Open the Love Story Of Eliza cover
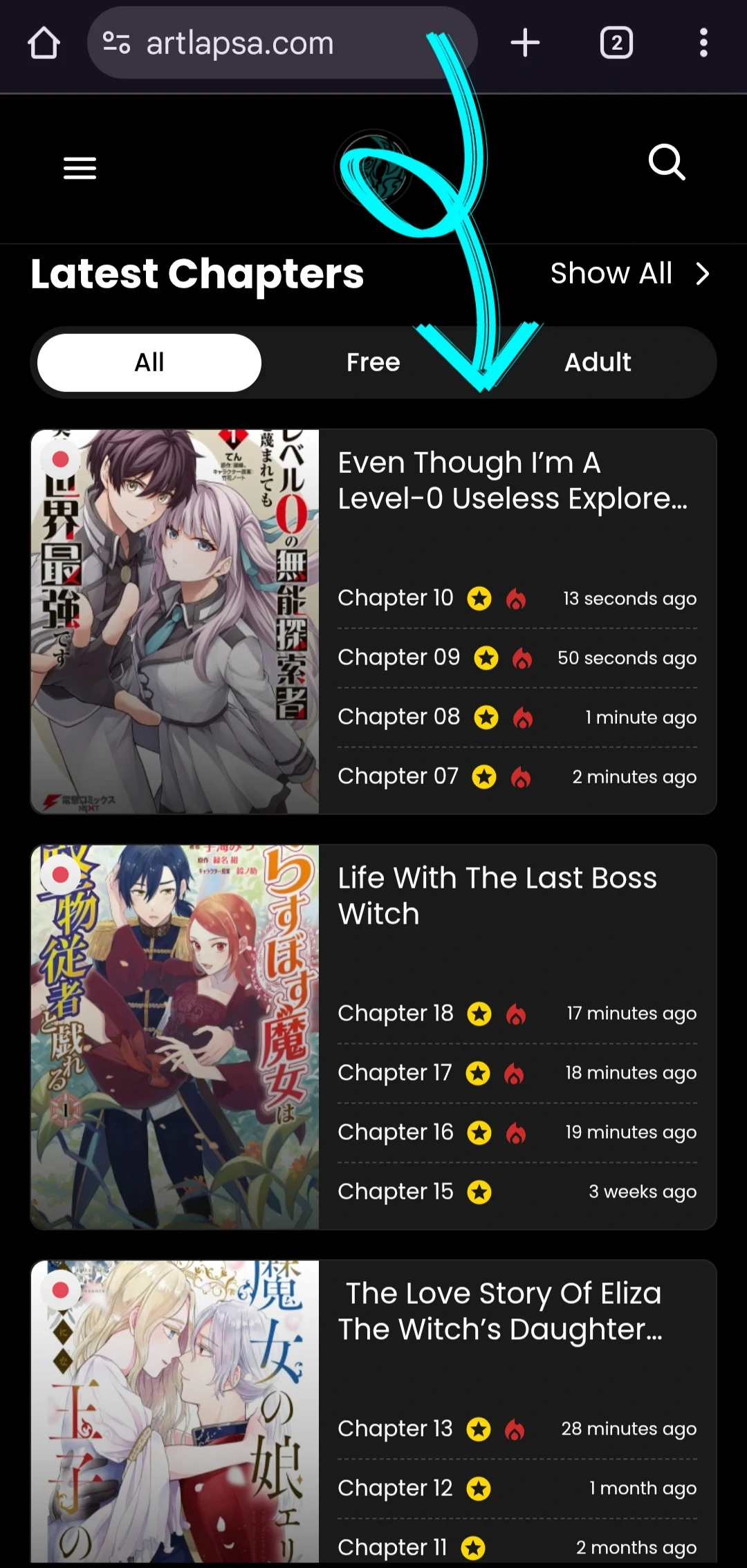This screenshot has width=747, height=1568. (x=175, y=1412)
